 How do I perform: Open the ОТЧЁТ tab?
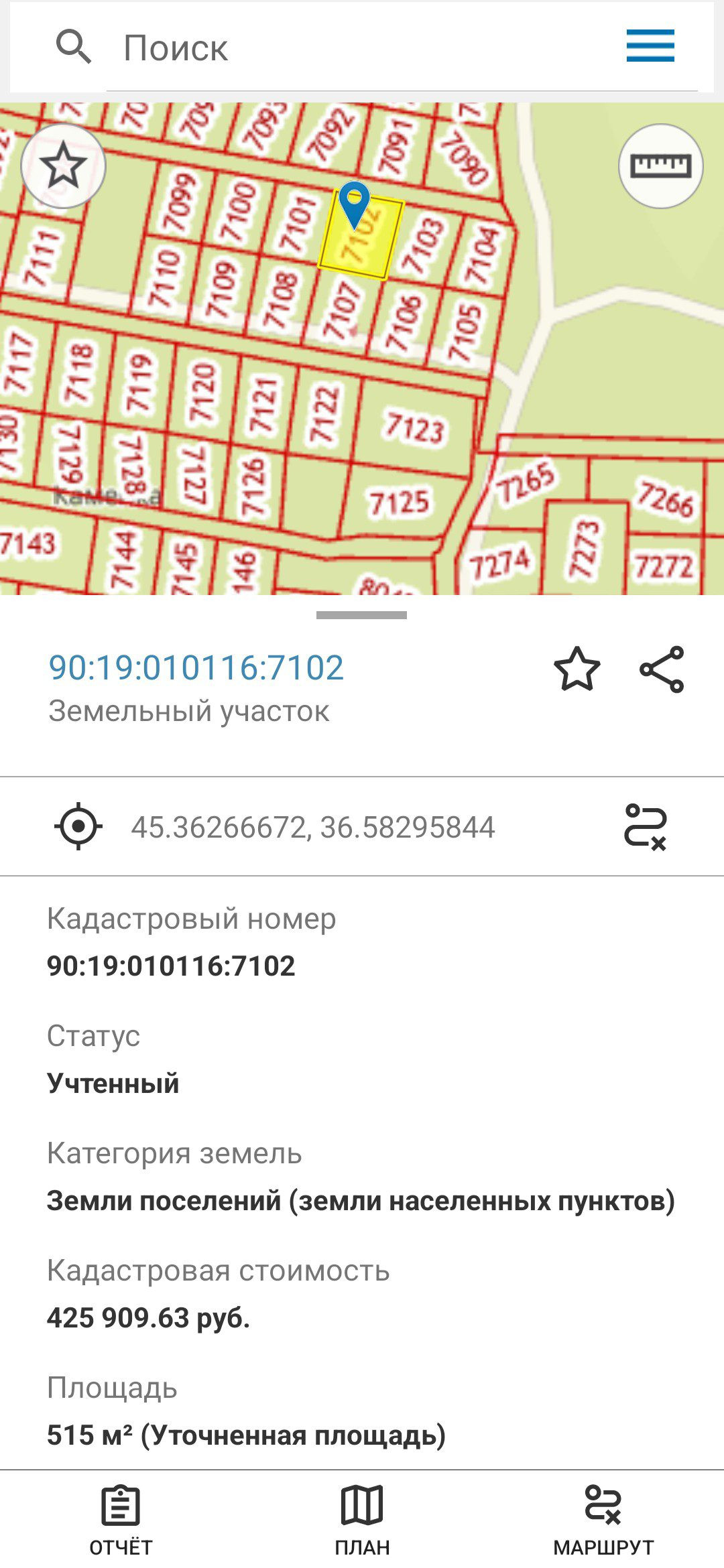(x=121, y=1519)
